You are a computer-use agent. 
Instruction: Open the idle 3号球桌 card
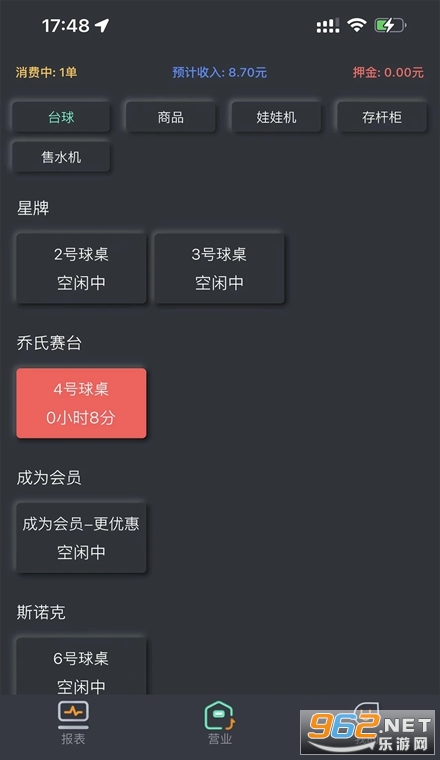coord(219,268)
